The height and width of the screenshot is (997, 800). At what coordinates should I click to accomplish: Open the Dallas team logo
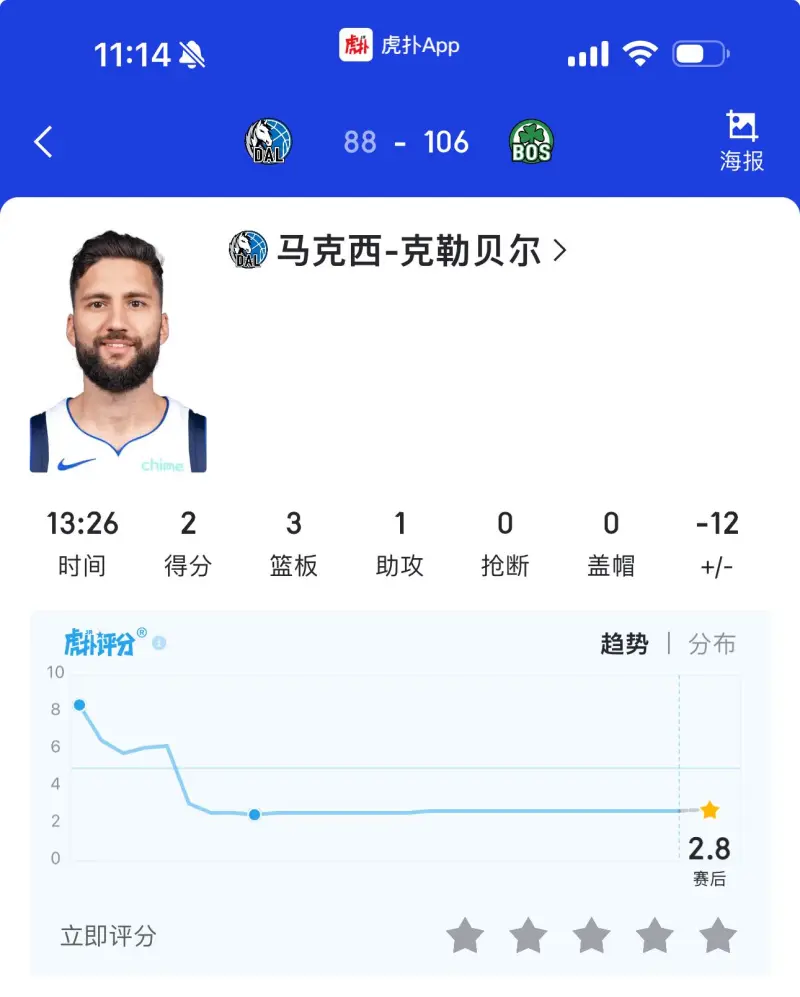pos(269,142)
